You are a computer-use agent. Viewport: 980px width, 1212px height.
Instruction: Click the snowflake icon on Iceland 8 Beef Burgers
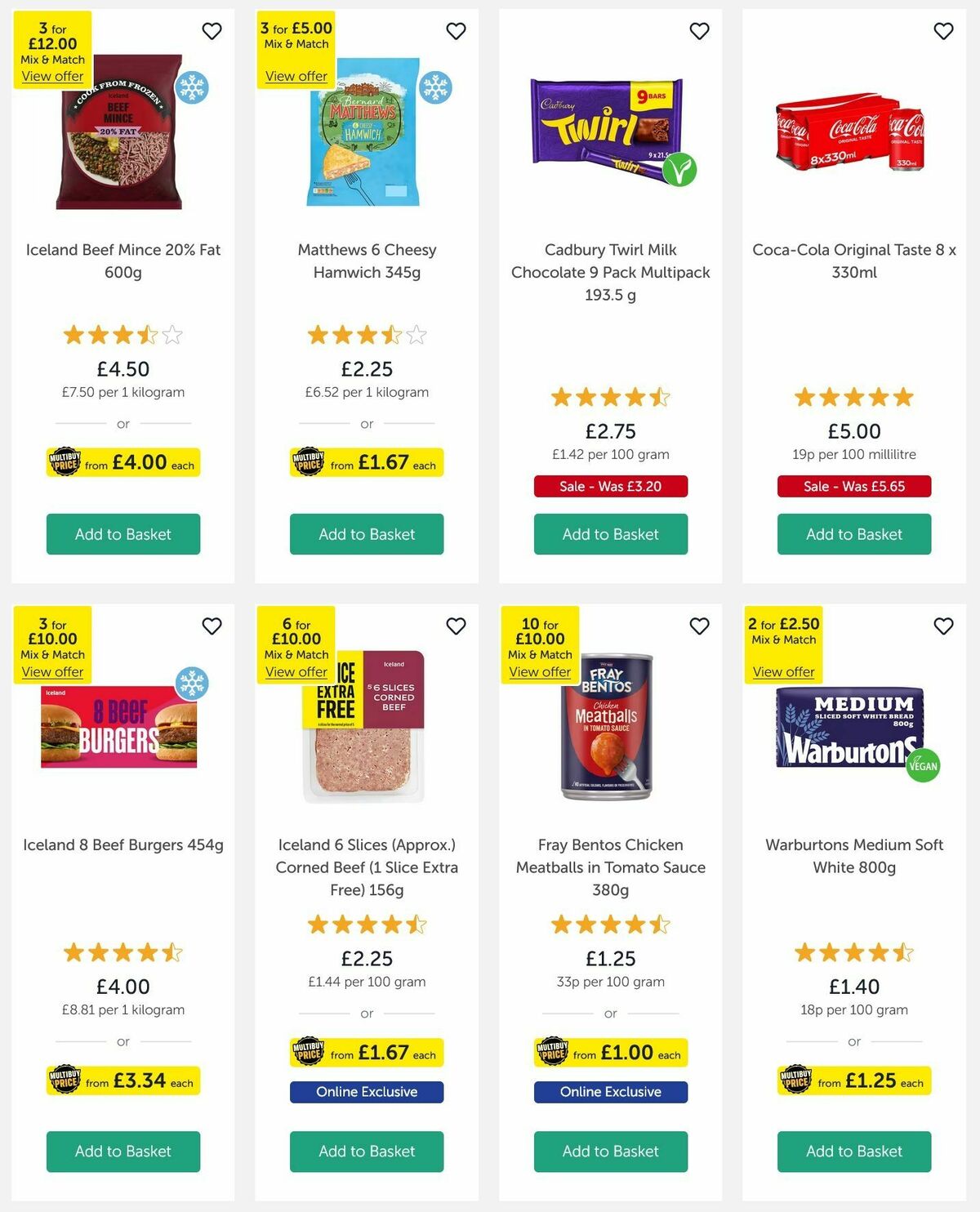point(193,681)
